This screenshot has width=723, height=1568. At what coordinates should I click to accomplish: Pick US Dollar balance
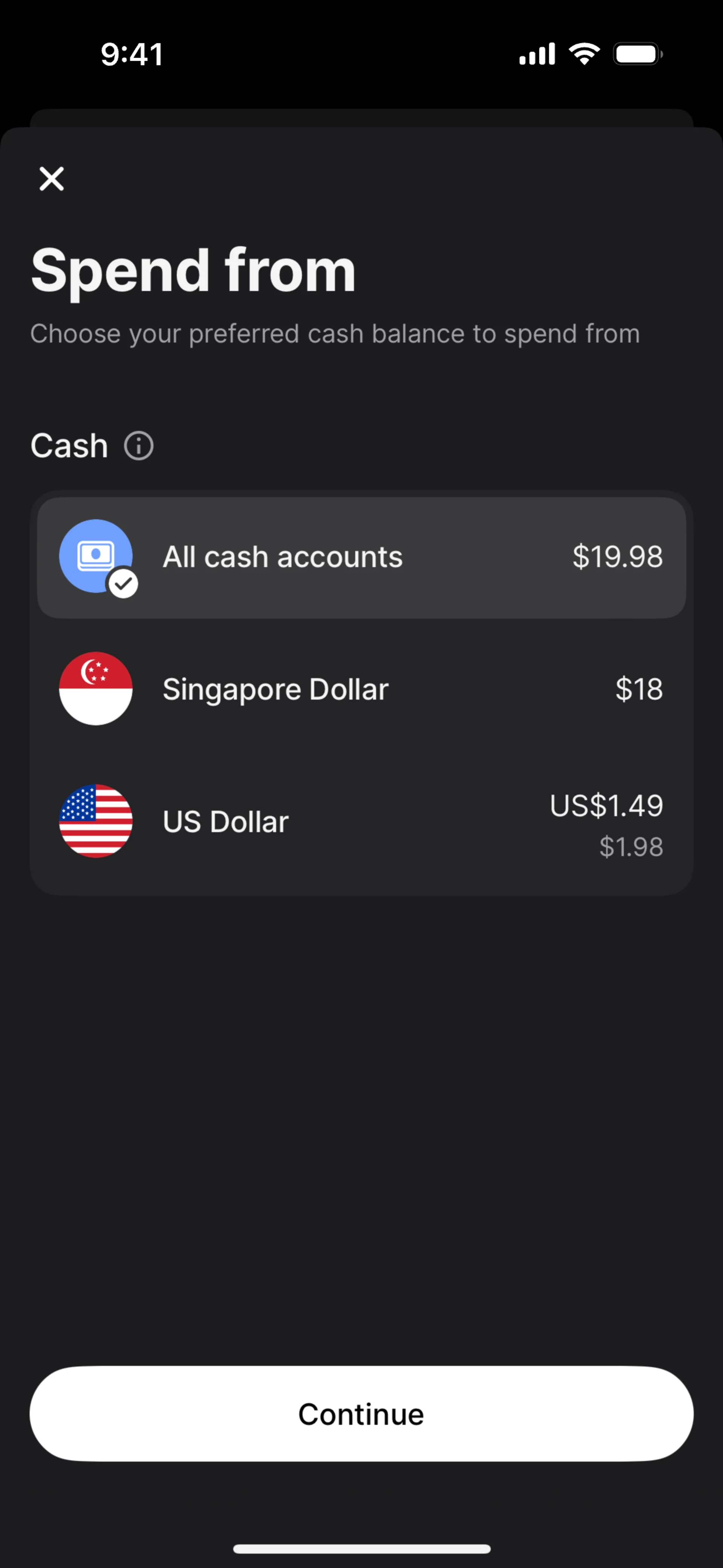(x=361, y=822)
